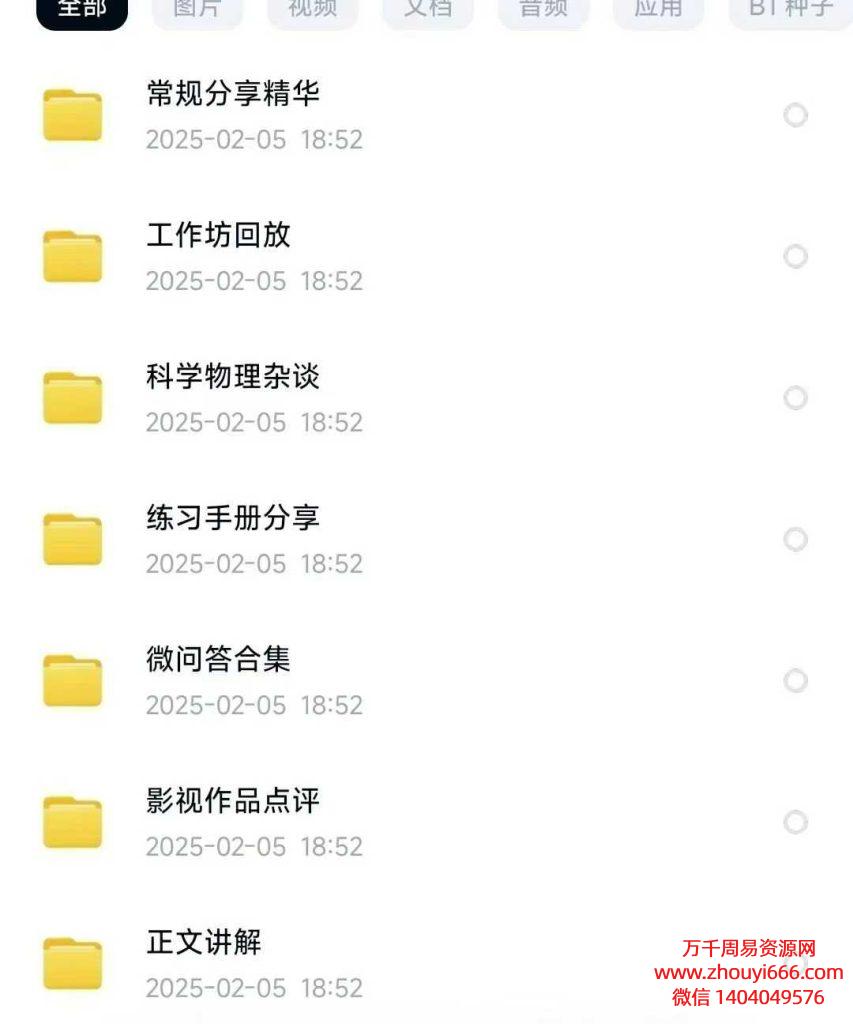Mark 科学物理杂谈 as selected
This screenshot has height=1024, width=853.
[x=795, y=398]
